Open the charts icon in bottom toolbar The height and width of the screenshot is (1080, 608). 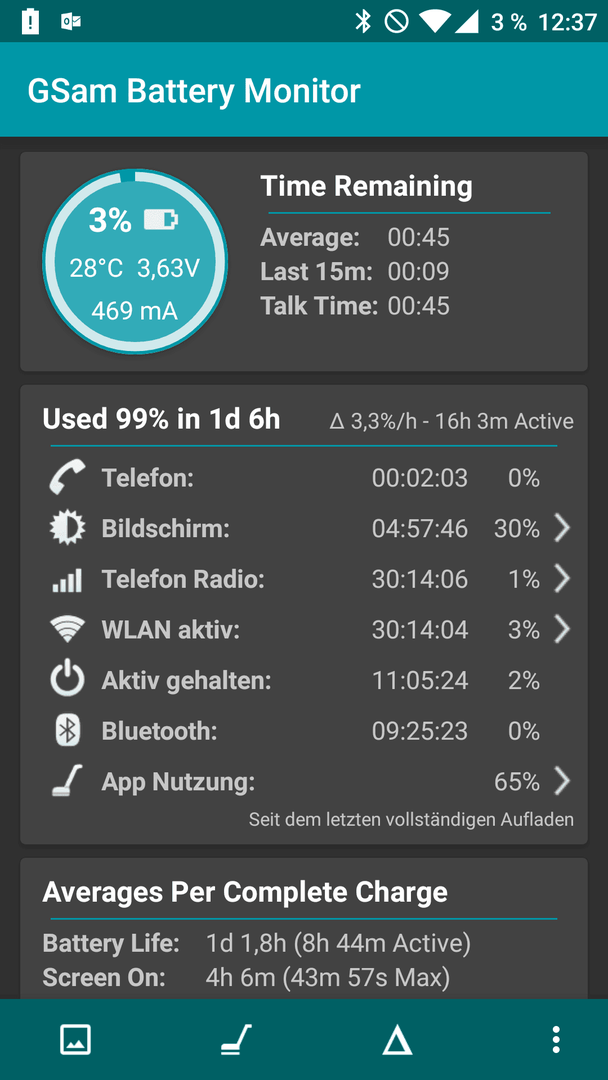[x=76, y=1039]
